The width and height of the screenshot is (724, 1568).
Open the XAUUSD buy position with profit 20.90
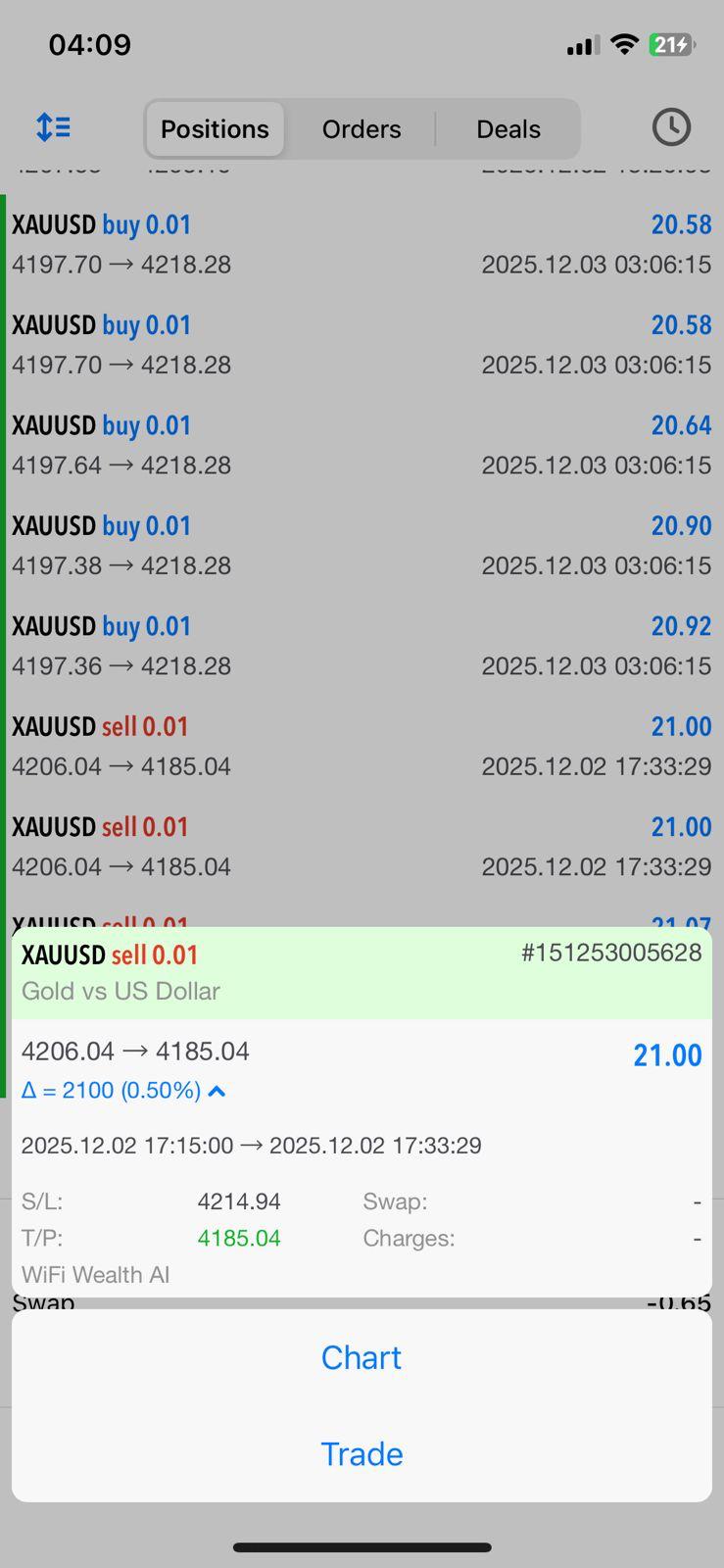pyautogui.click(x=362, y=545)
